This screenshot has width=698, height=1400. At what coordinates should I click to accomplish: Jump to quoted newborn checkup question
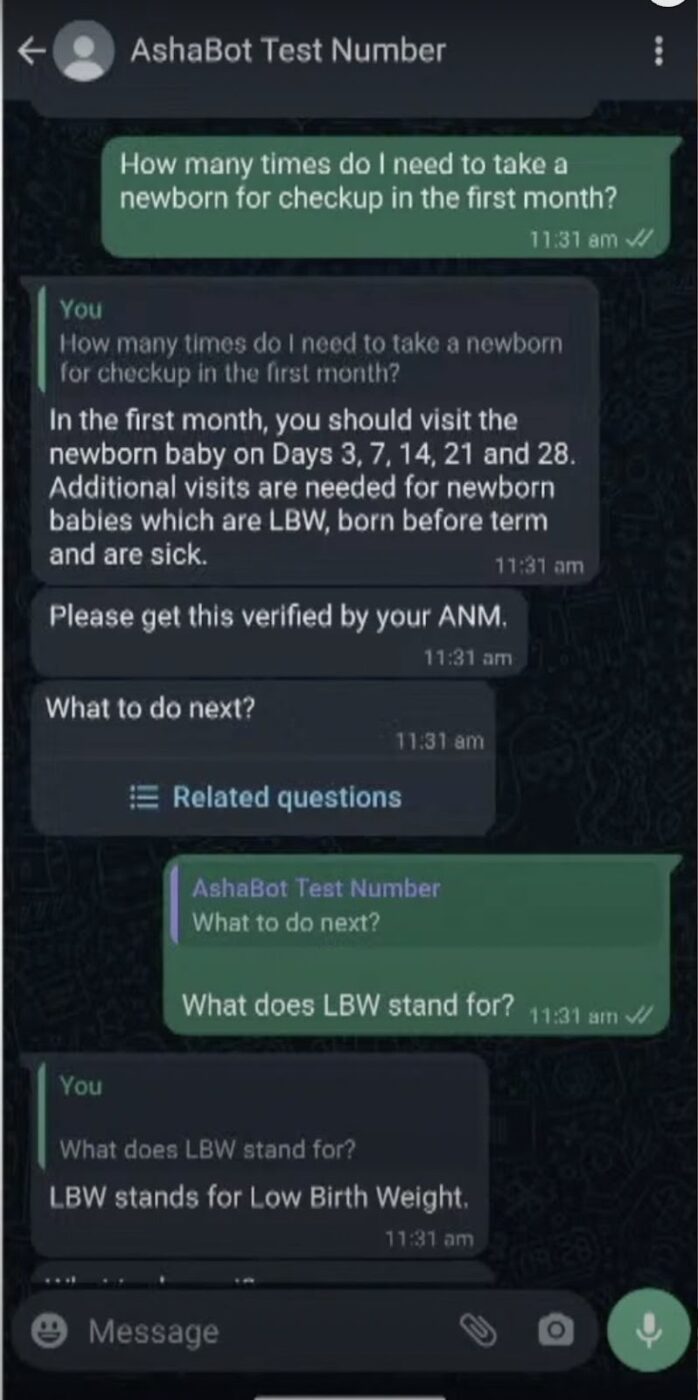click(312, 342)
